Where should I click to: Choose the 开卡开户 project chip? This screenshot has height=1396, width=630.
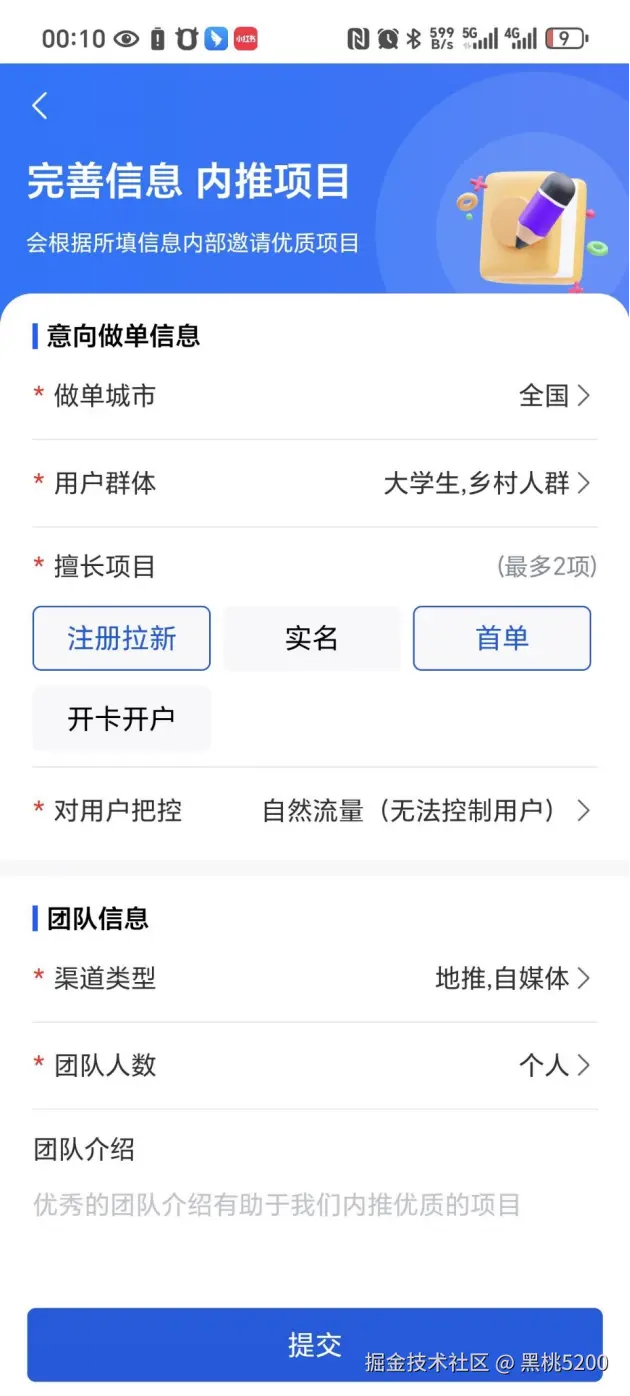point(122,718)
